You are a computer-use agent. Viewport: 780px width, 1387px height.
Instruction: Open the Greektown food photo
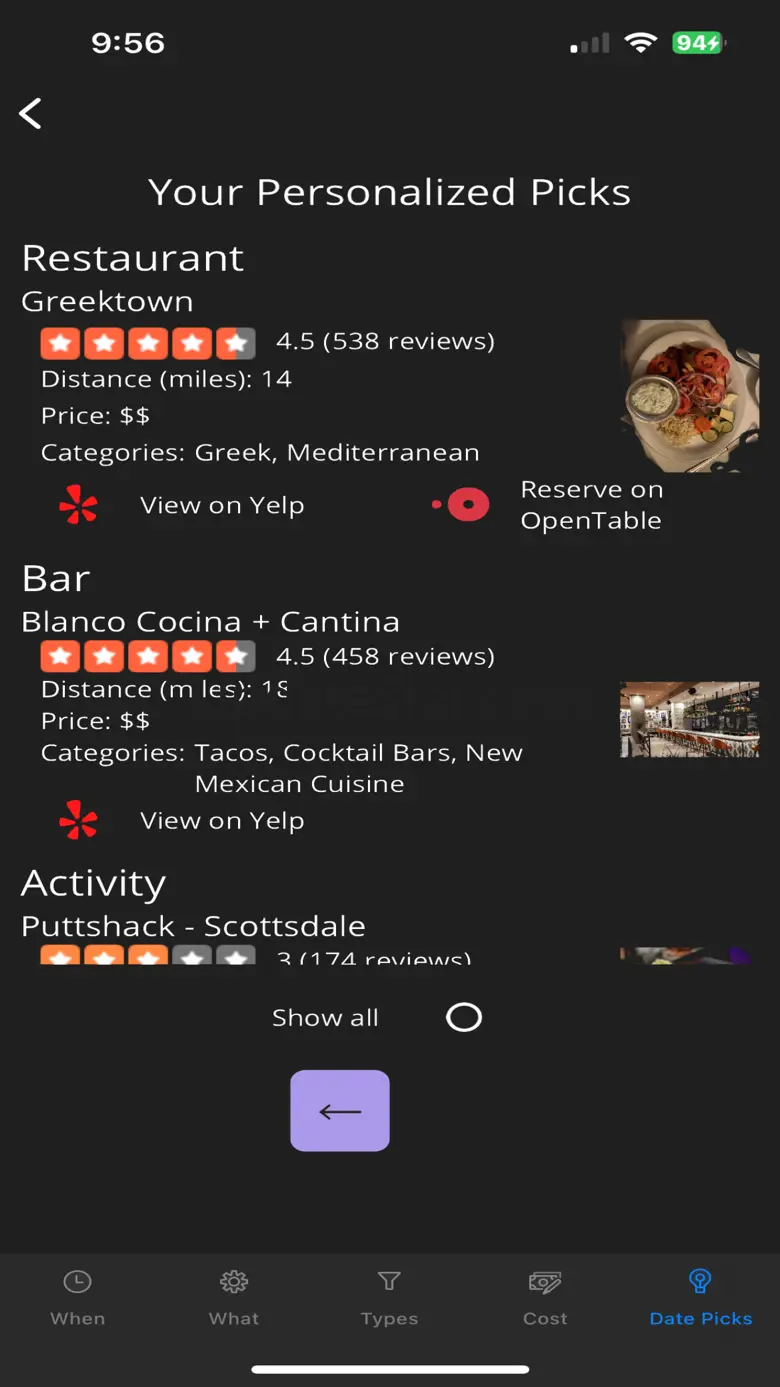689,395
